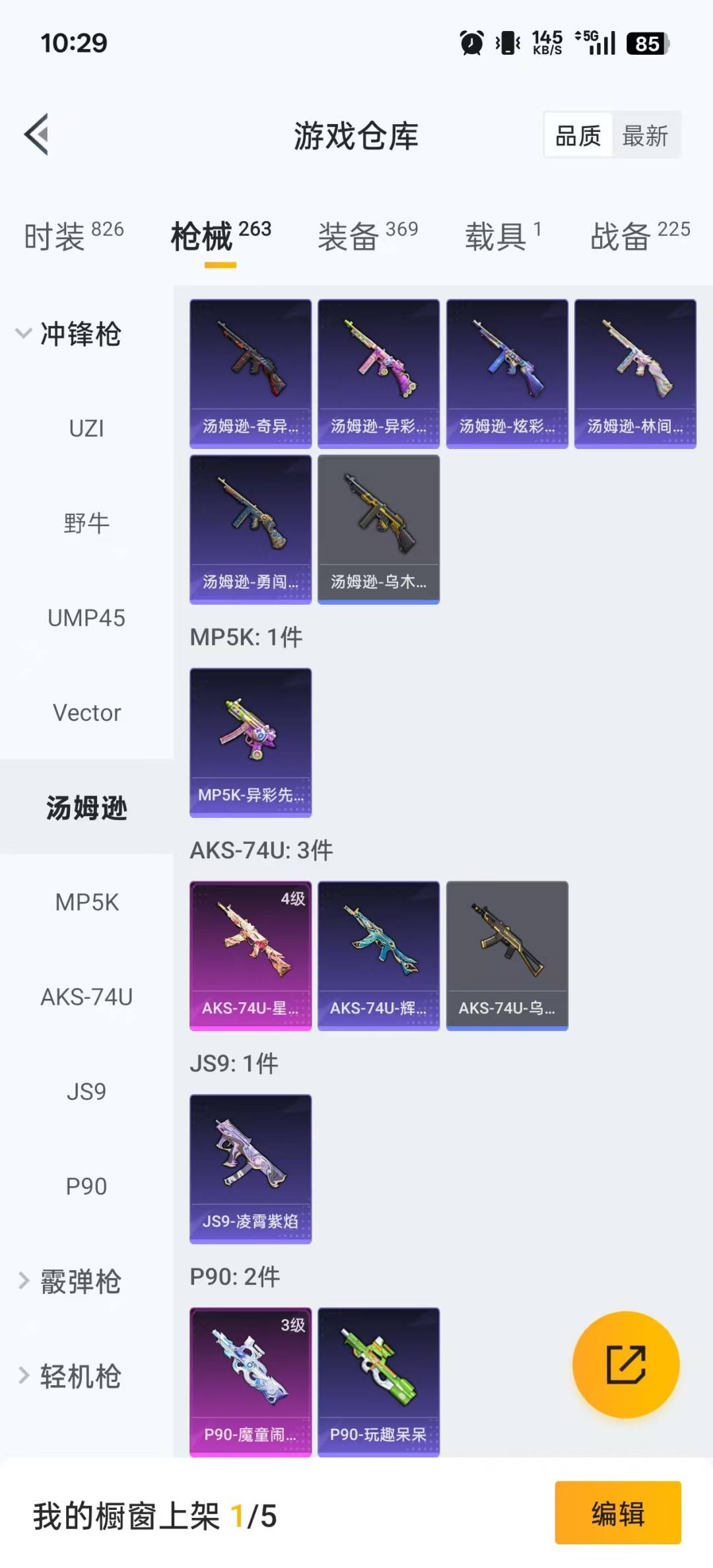
Task: Select UZI in the side list
Action: click(x=86, y=428)
